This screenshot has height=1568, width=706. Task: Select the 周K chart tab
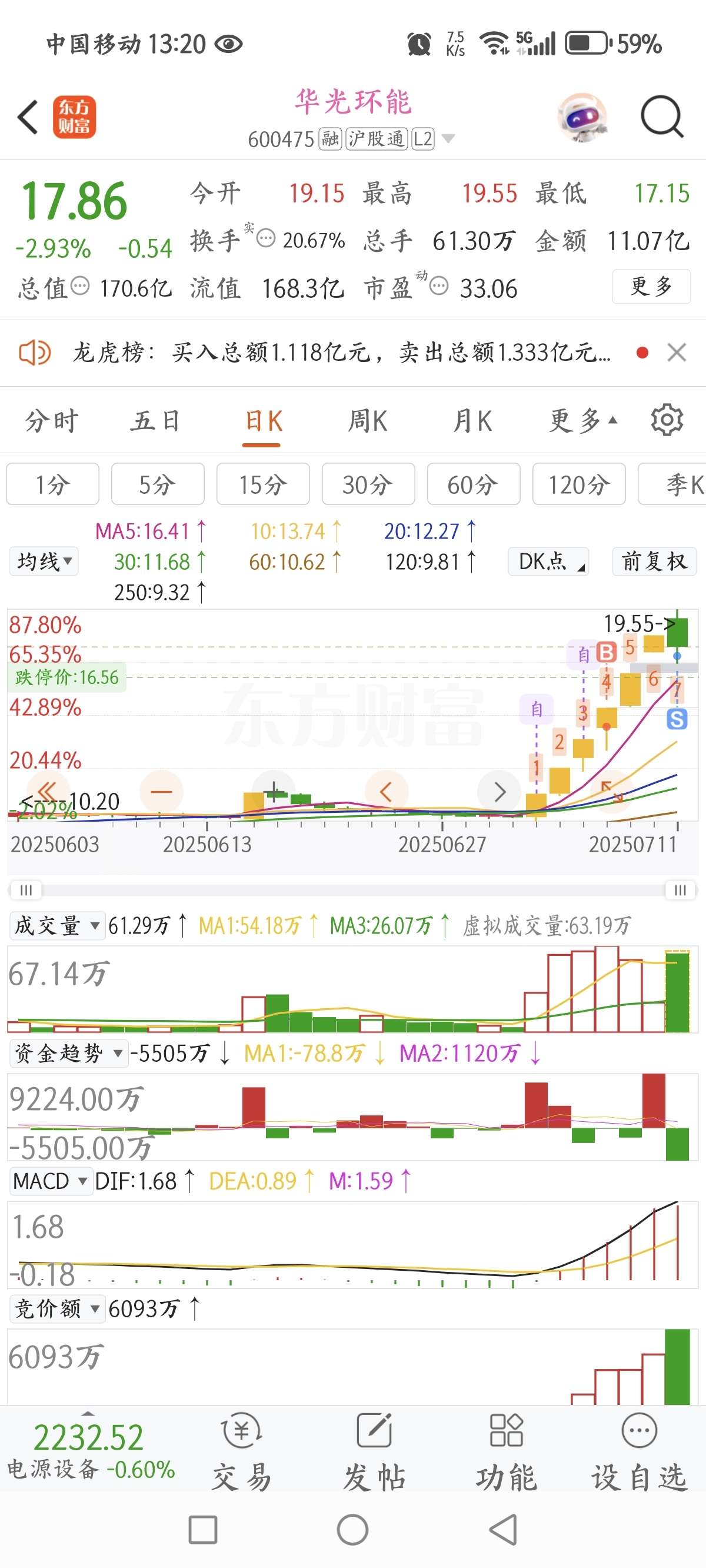click(x=367, y=421)
